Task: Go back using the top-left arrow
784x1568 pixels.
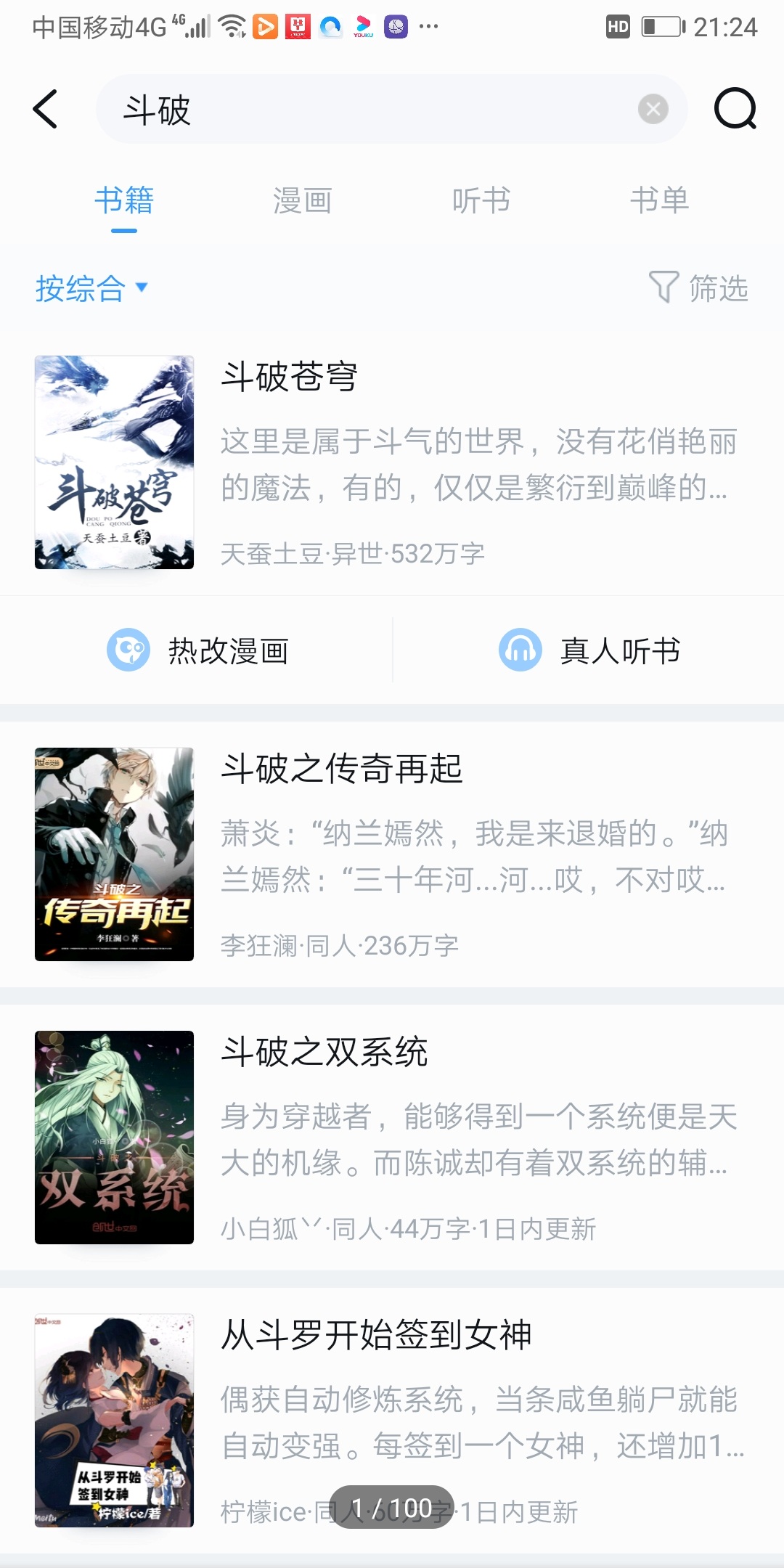Action: 45,109
